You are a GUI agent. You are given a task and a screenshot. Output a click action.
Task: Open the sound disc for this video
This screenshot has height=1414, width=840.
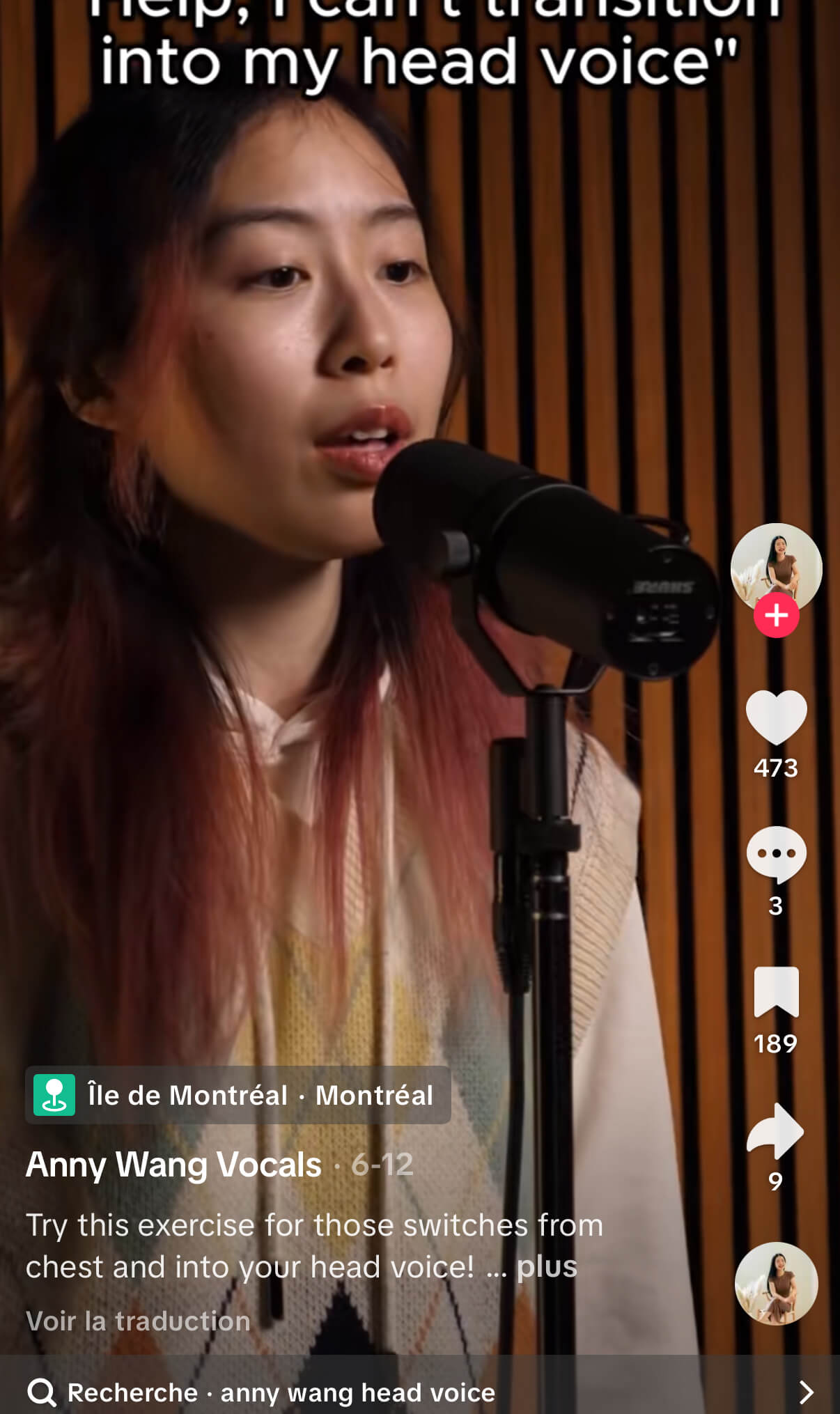tap(776, 1283)
